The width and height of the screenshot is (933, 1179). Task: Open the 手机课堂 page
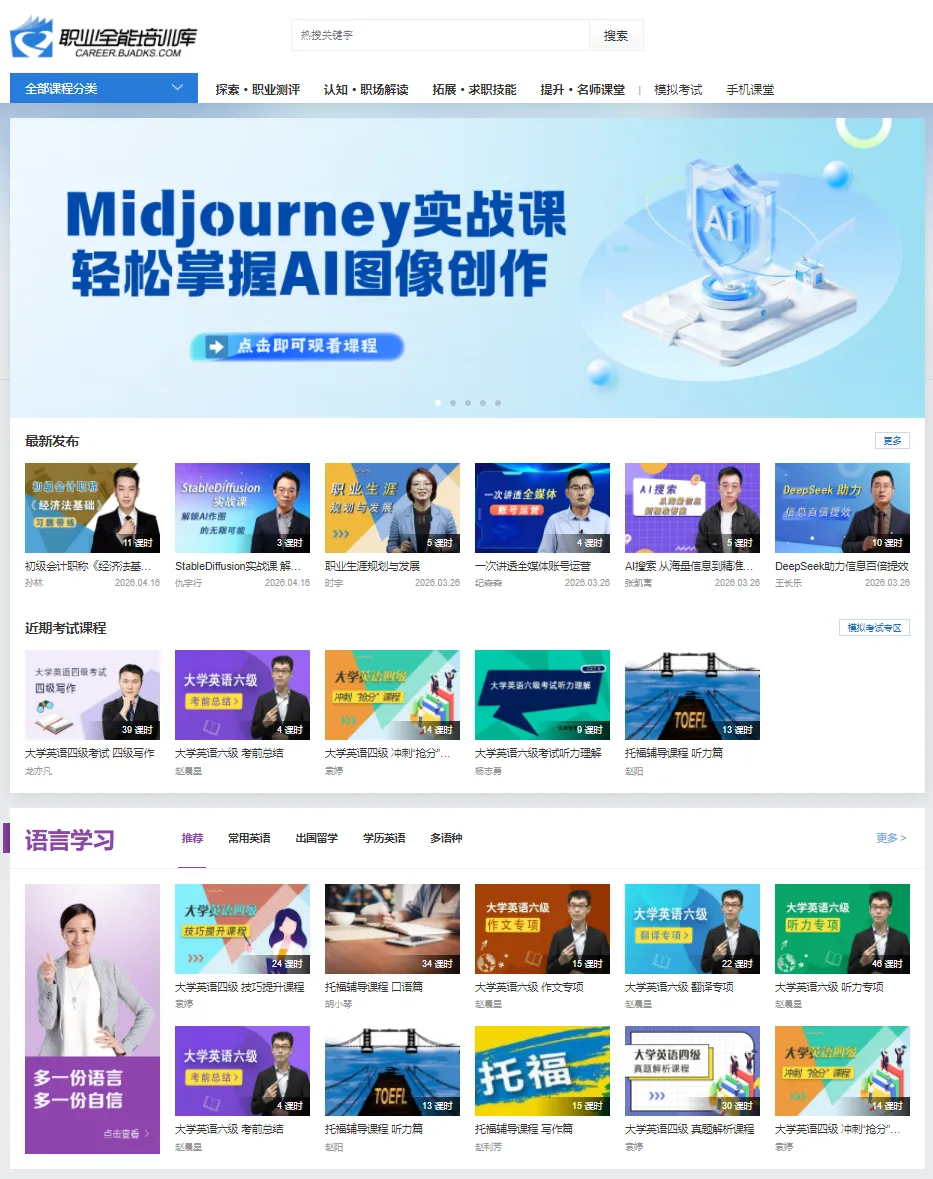pos(750,89)
